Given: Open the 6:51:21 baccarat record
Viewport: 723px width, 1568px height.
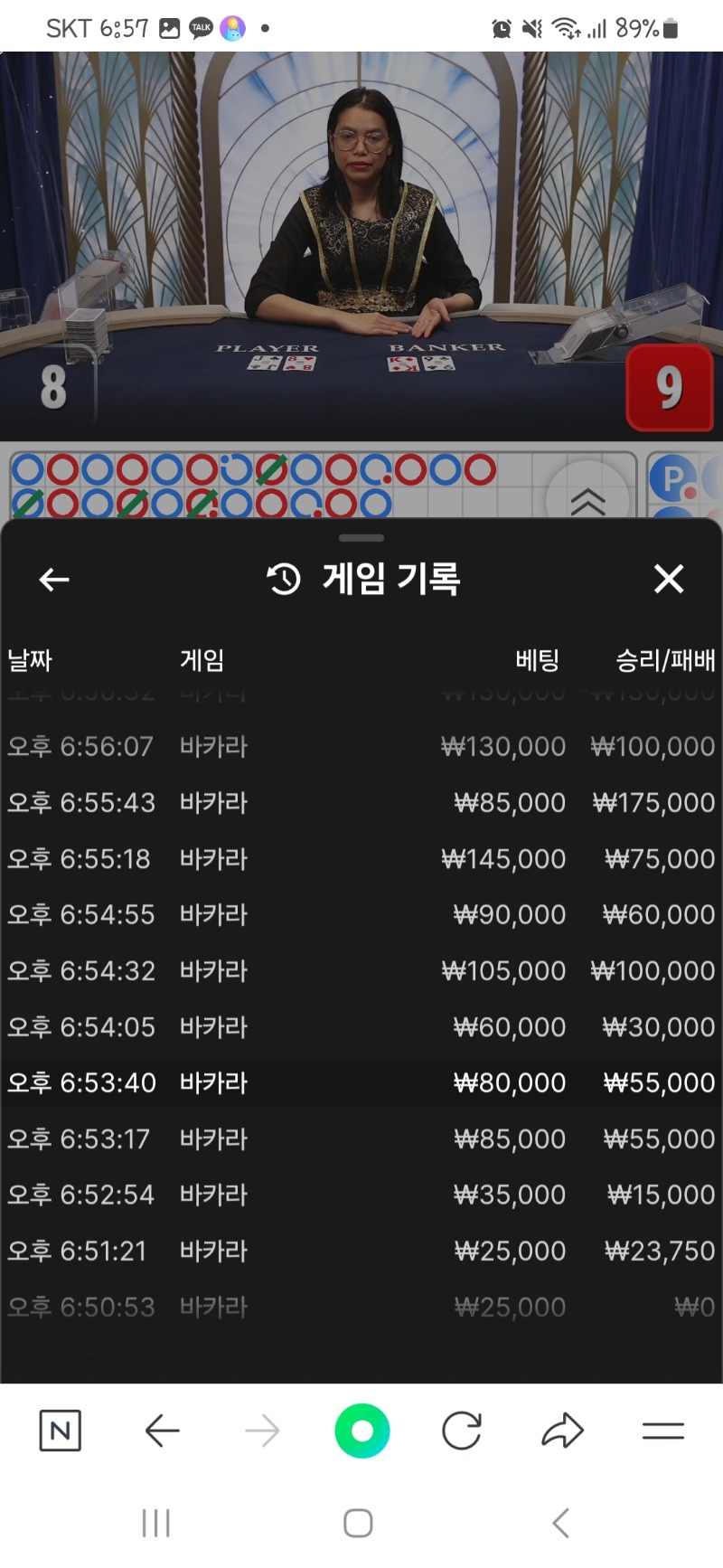Looking at the screenshot, I should (361, 1252).
